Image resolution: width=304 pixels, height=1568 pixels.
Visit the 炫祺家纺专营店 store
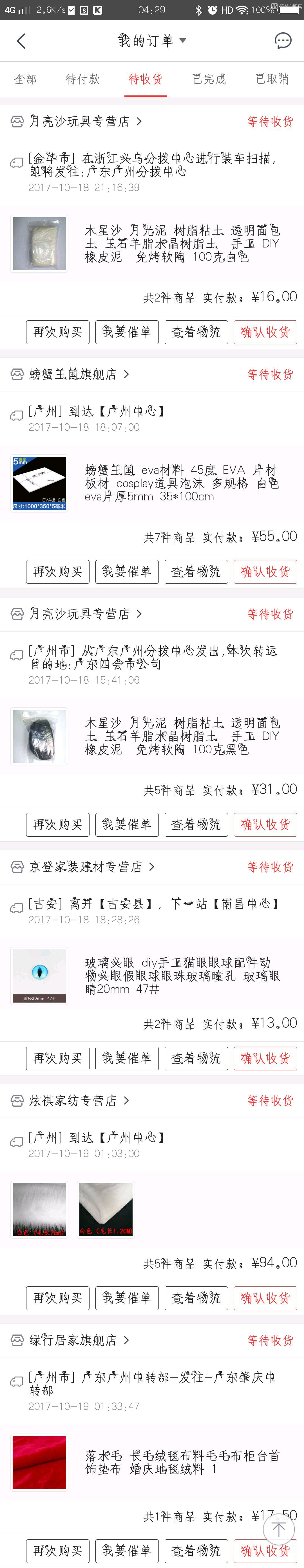[73, 1100]
